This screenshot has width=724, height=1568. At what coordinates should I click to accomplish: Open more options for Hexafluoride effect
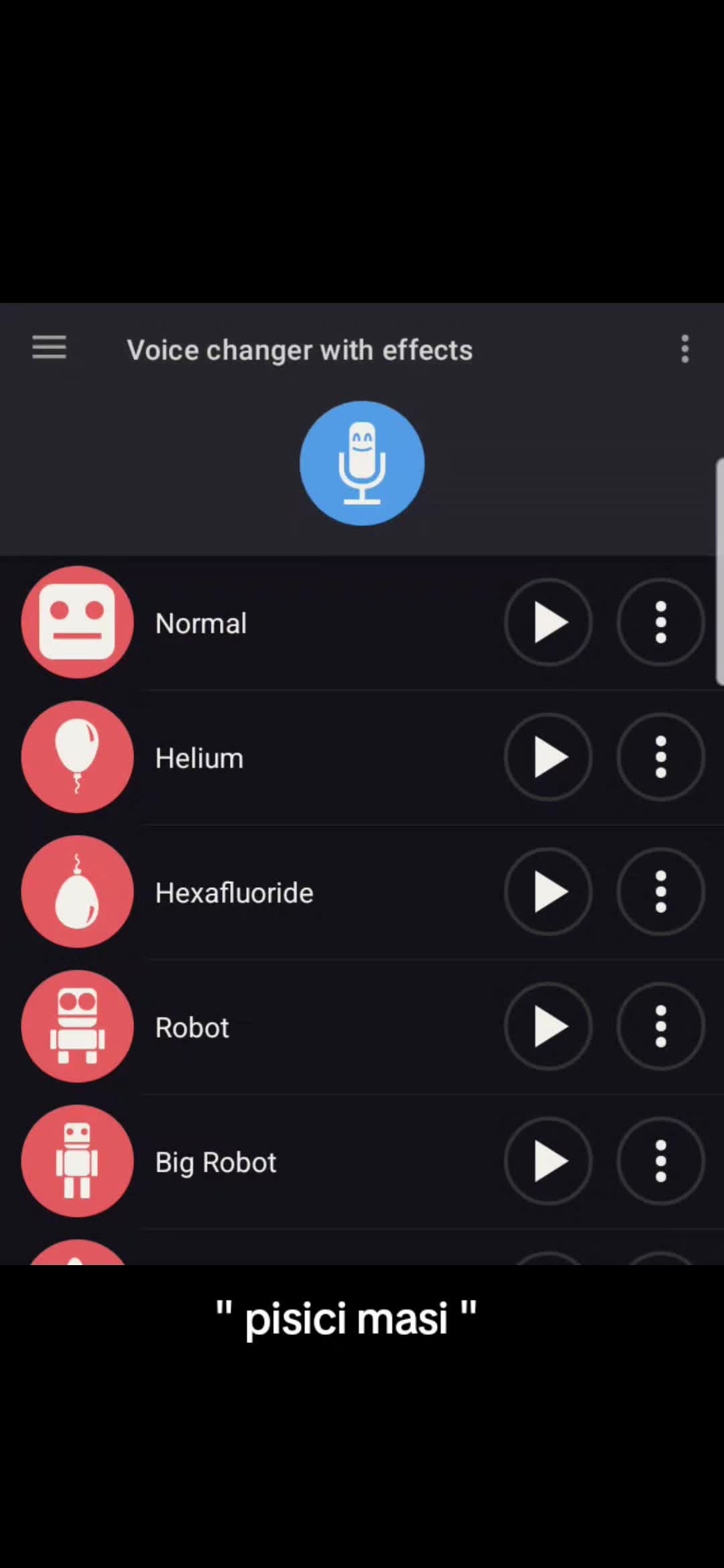tap(661, 892)
